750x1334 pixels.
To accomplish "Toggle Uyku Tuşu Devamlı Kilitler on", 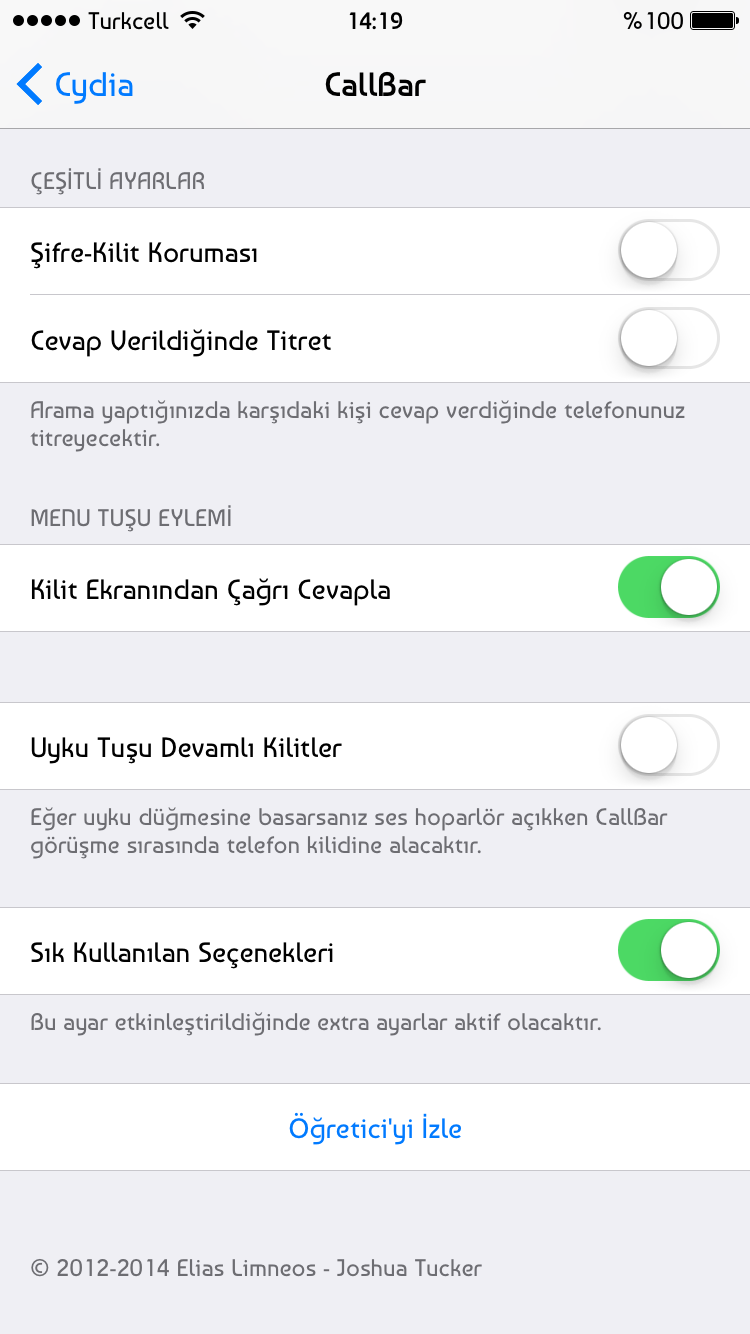I will (x=669, y=745).
